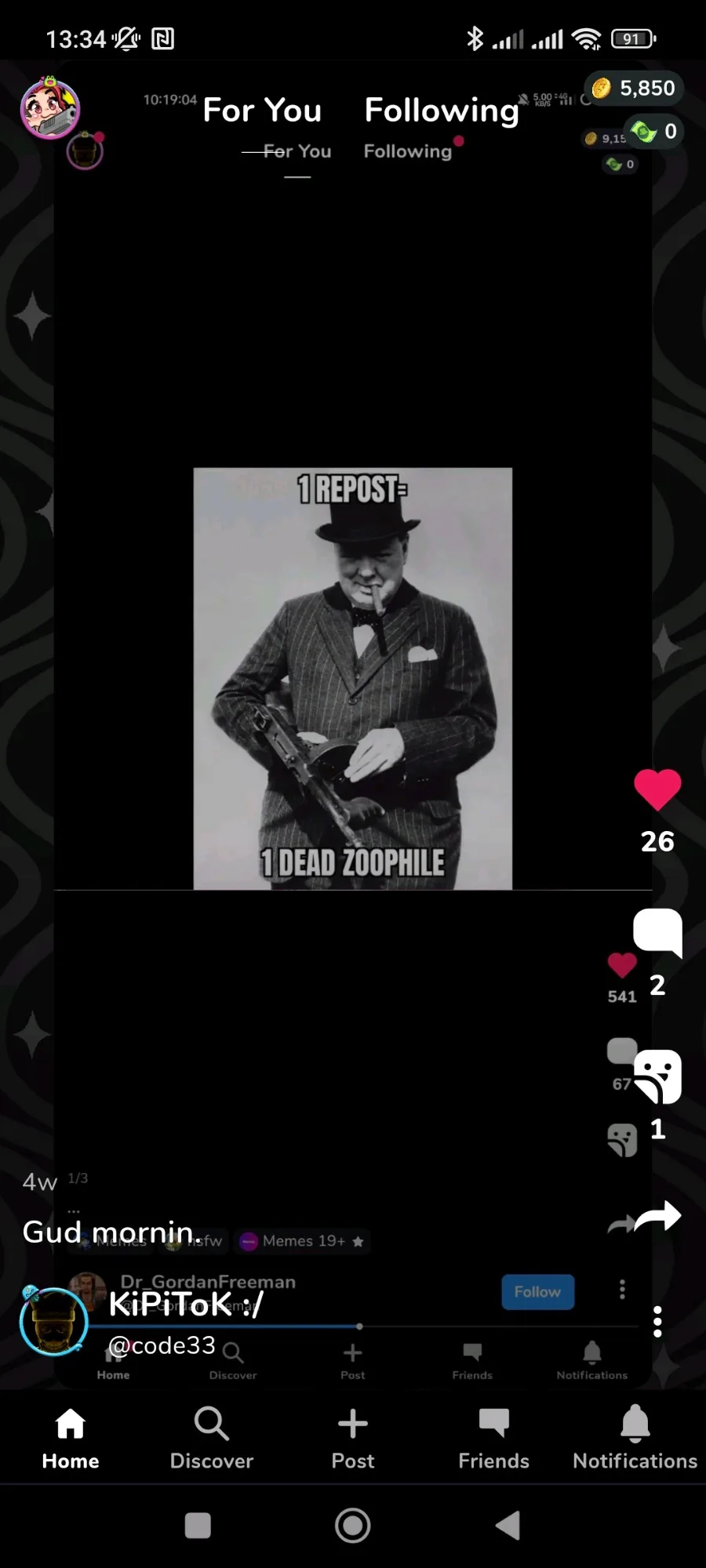This screenshot has width=706, height=1568.
Task: Open recent apps with the square button
Action: (198, 1526)
